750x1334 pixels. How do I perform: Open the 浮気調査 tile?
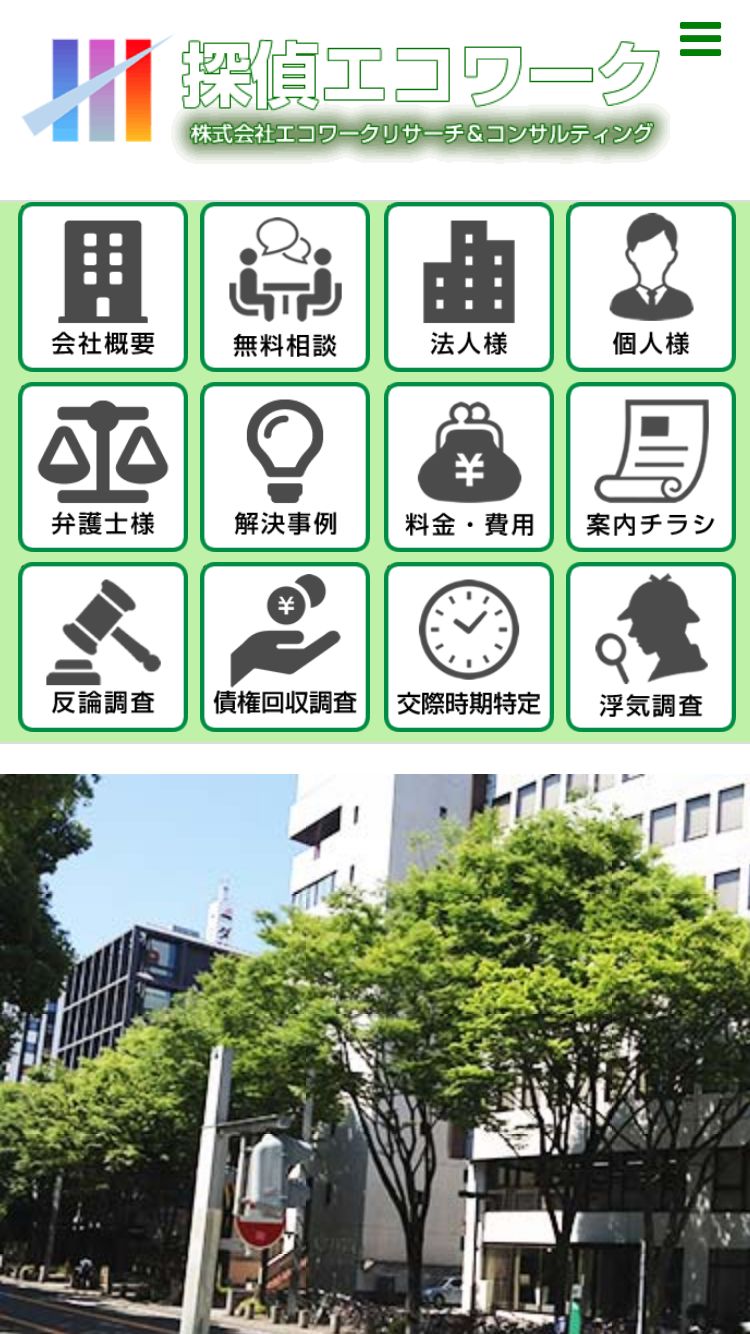point(651,647)
